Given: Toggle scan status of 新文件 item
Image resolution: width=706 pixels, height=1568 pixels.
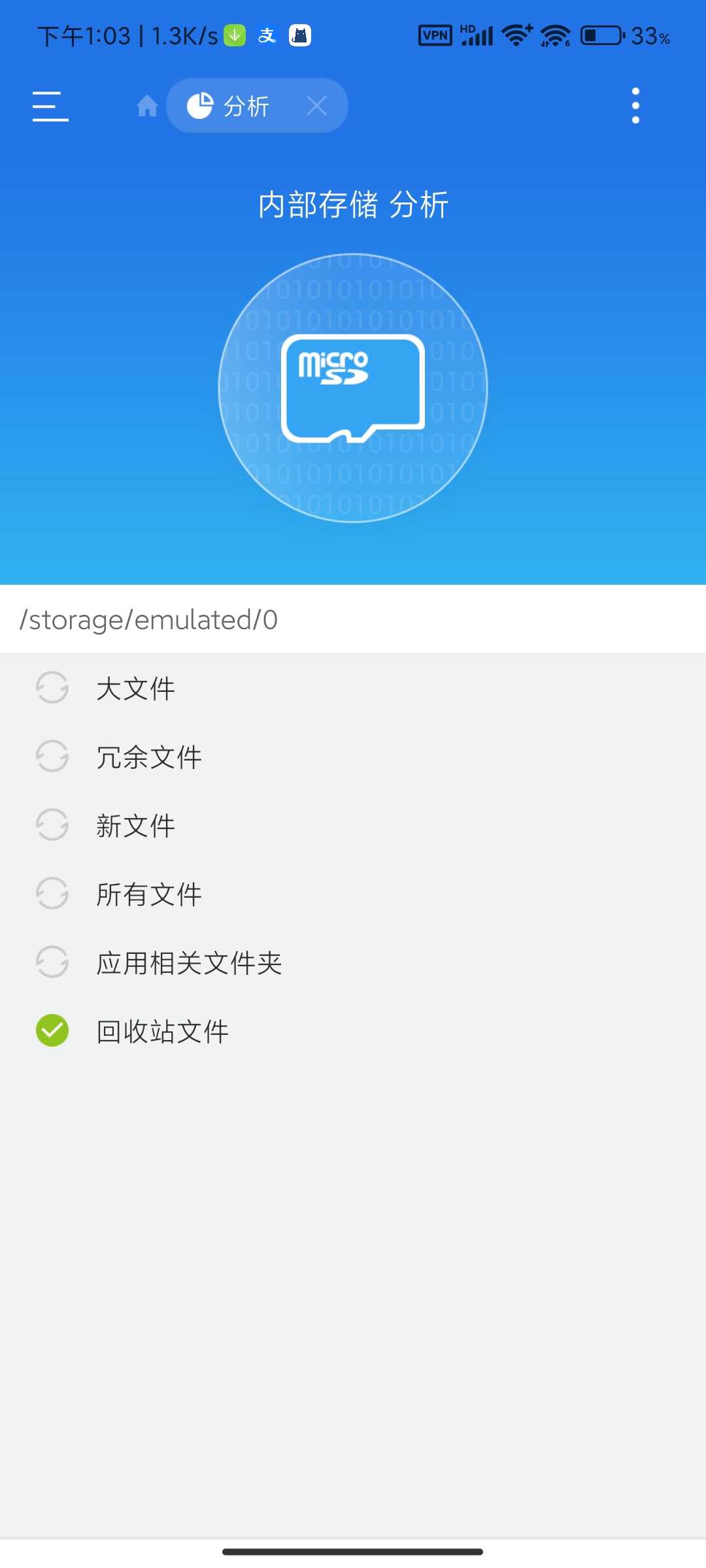Looking at the screenshot, I should coord(52,825).
